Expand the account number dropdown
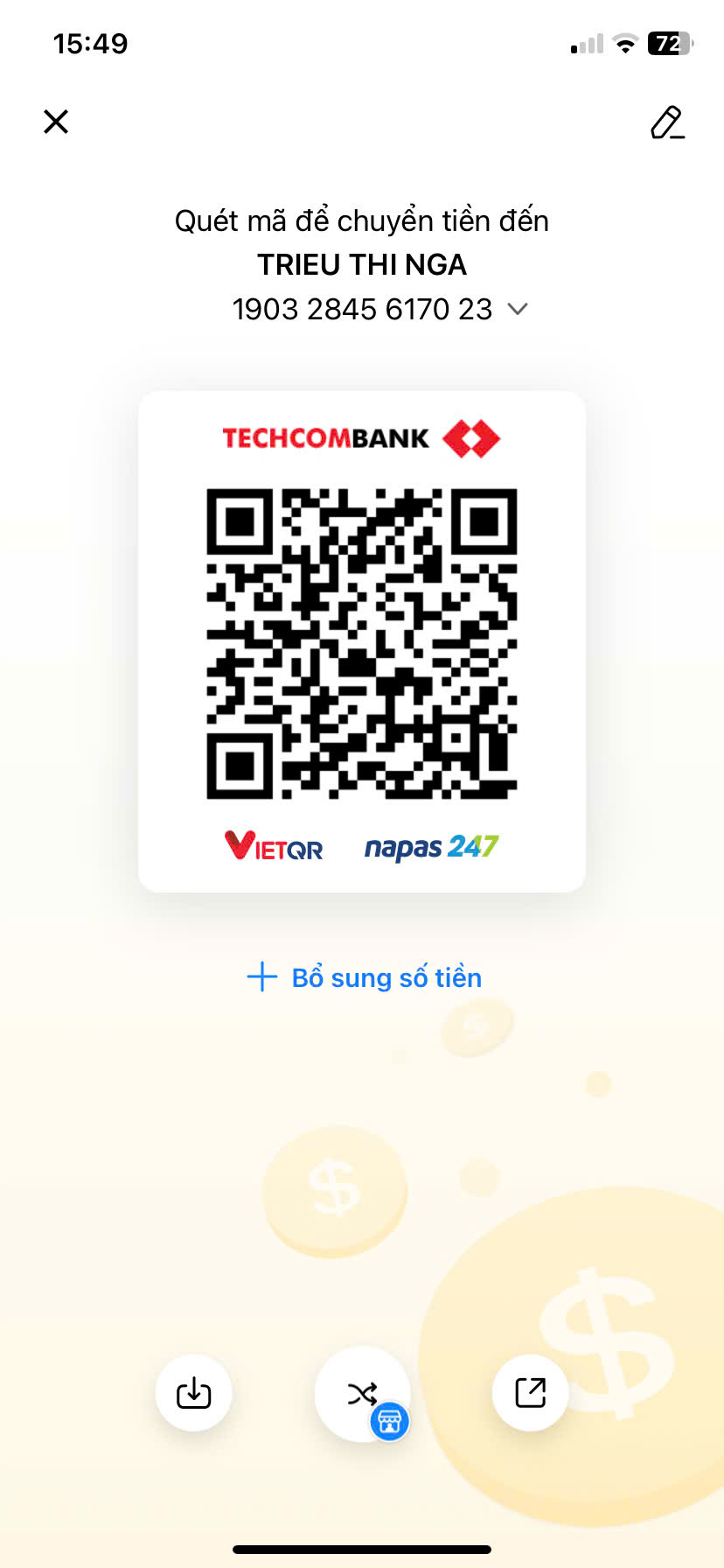Viewport: 724px width, 1568px height. point(518,309)
